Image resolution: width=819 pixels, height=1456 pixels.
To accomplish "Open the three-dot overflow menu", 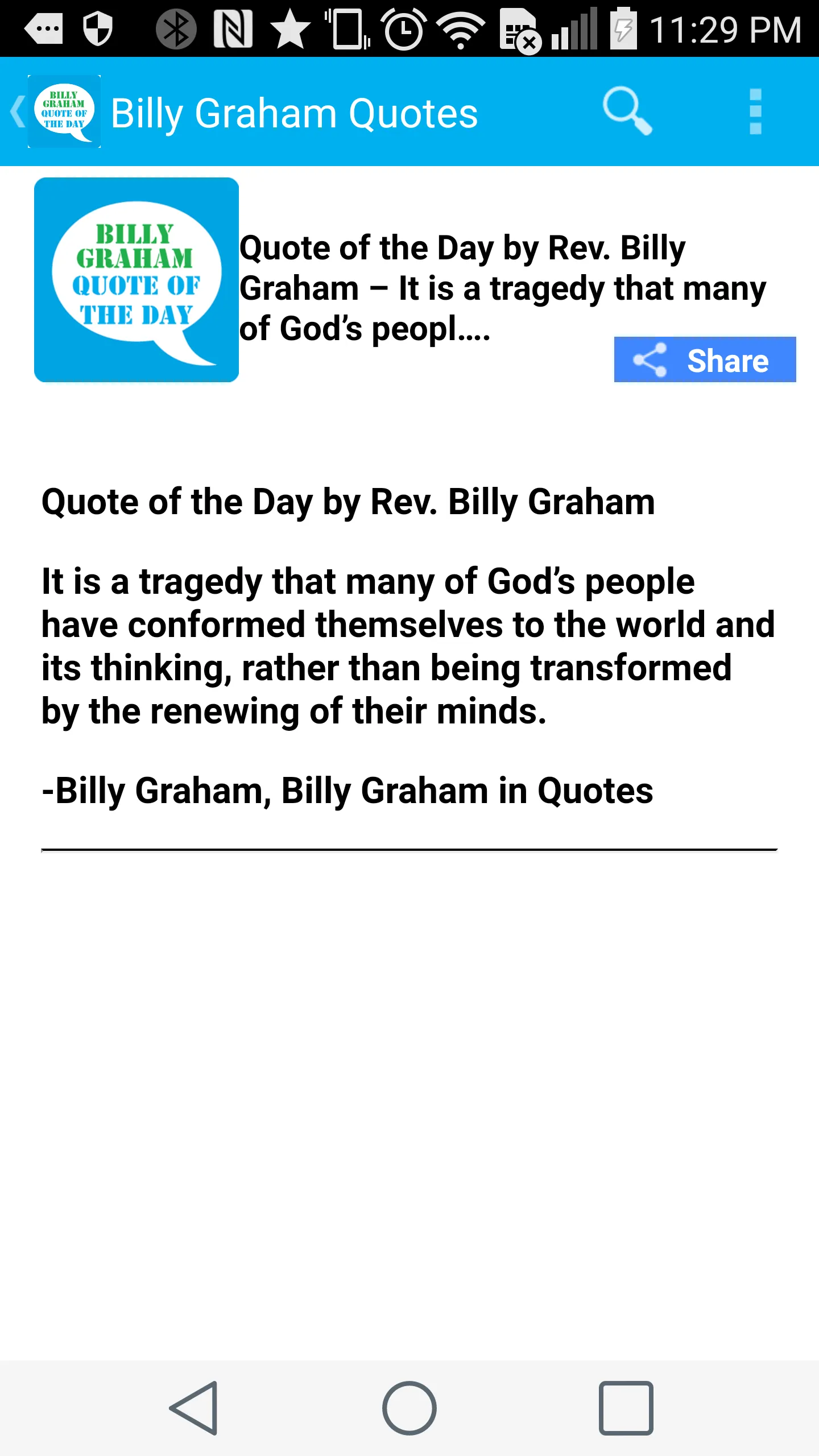I will click(x=755, y=111).
